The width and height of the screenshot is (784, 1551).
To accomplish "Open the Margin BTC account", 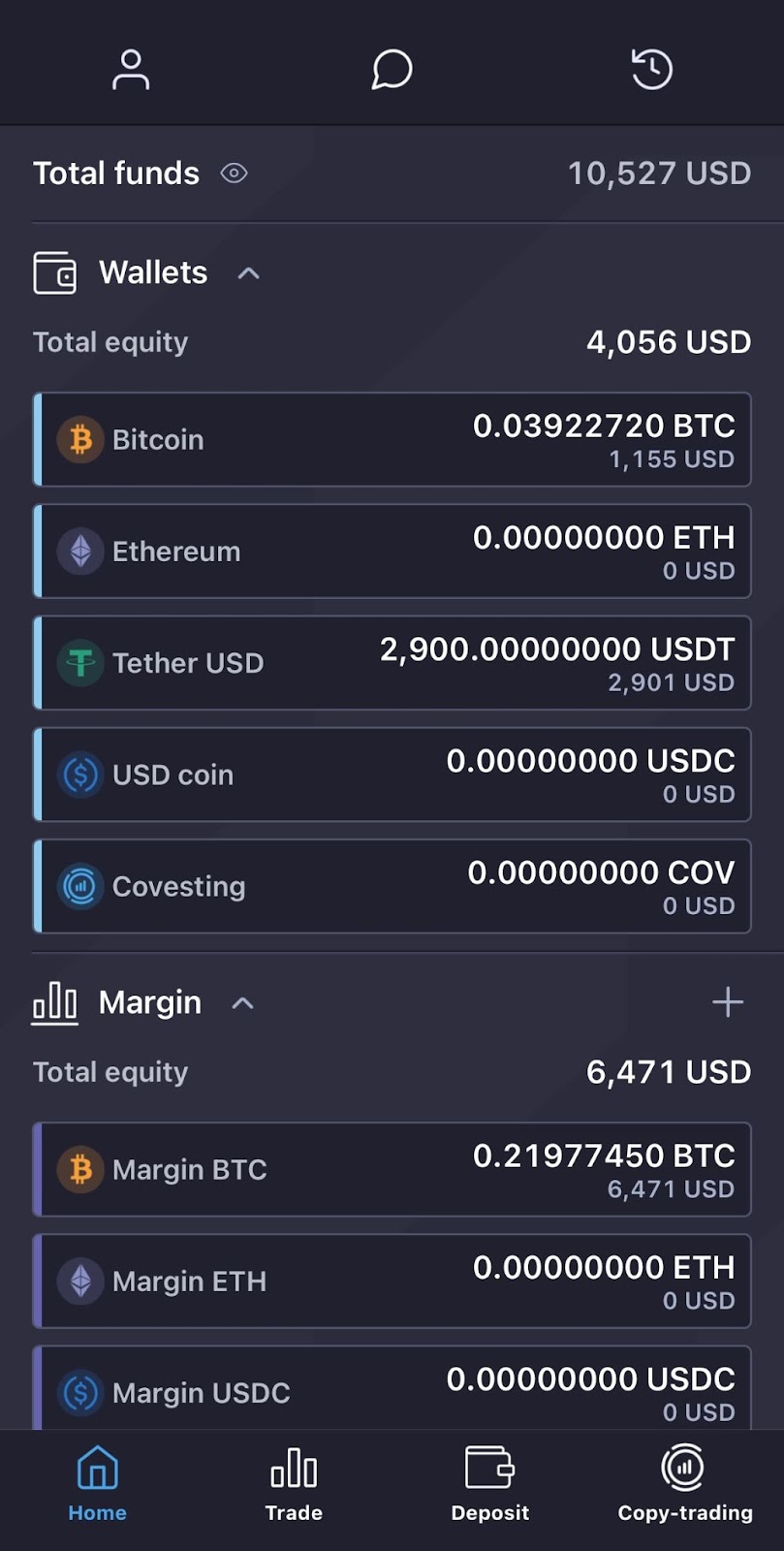I will tap(392, 1169).
